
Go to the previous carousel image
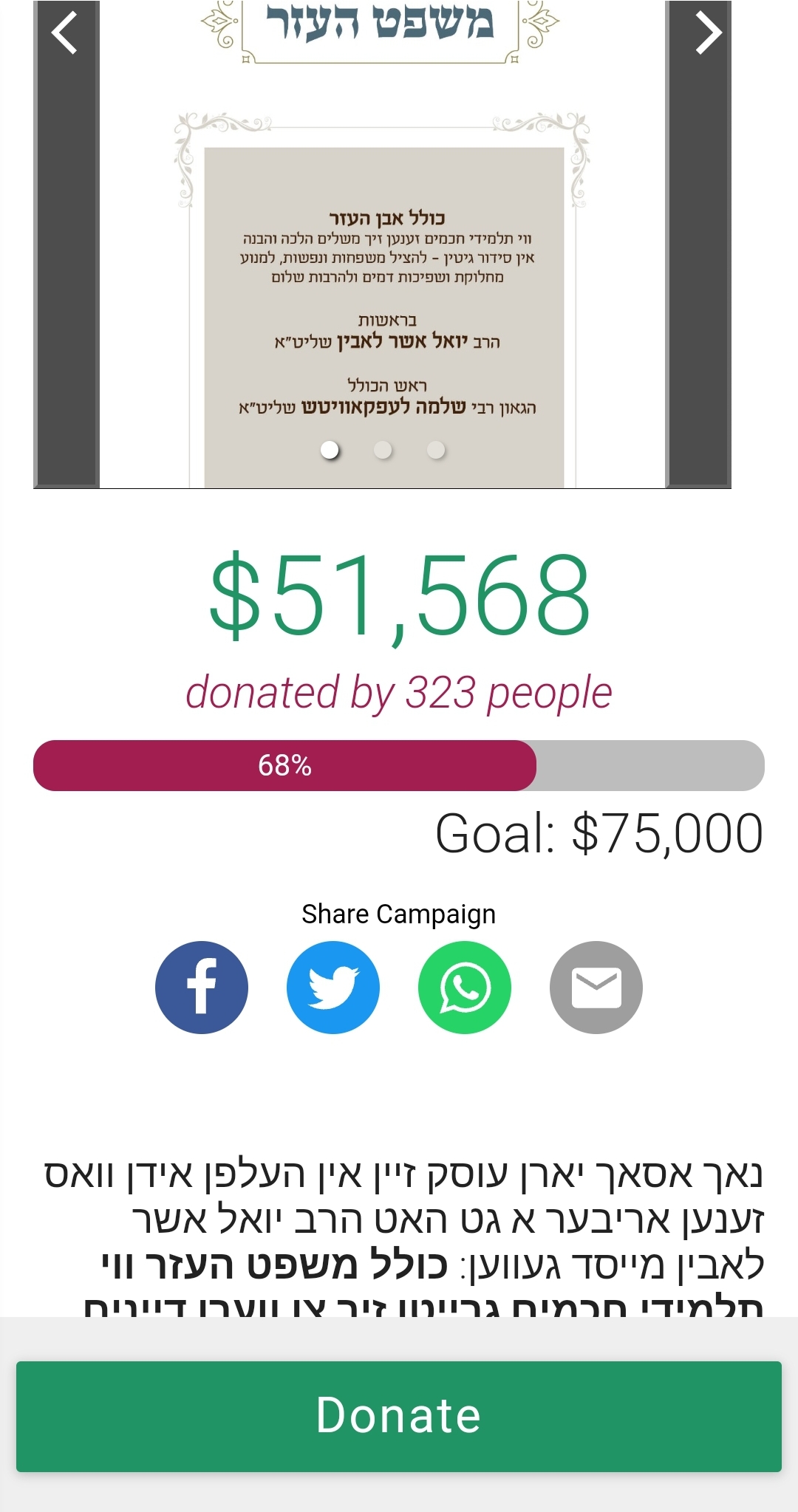click(65, 33)
